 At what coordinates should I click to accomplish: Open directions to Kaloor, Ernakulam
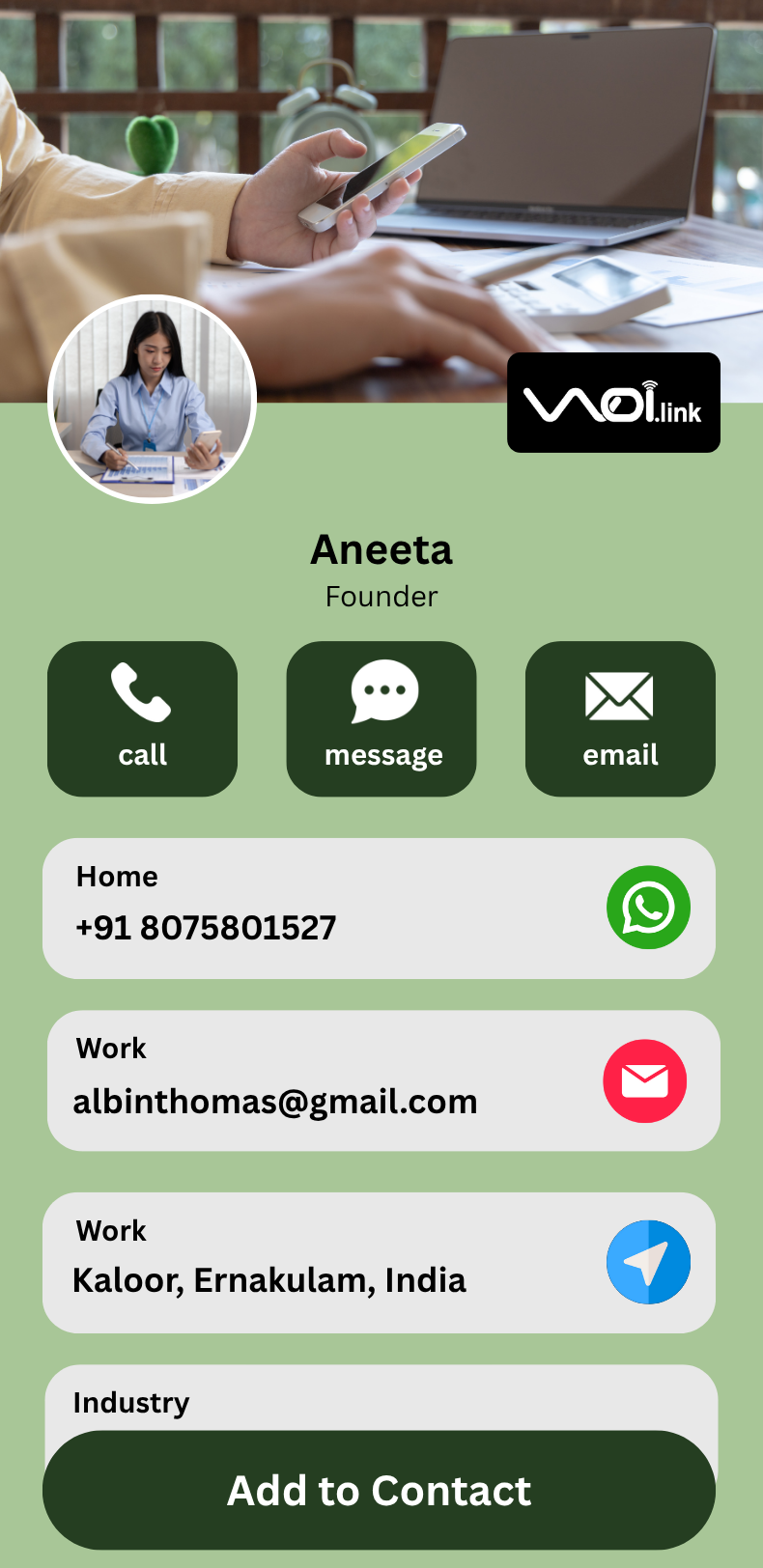648,1262
